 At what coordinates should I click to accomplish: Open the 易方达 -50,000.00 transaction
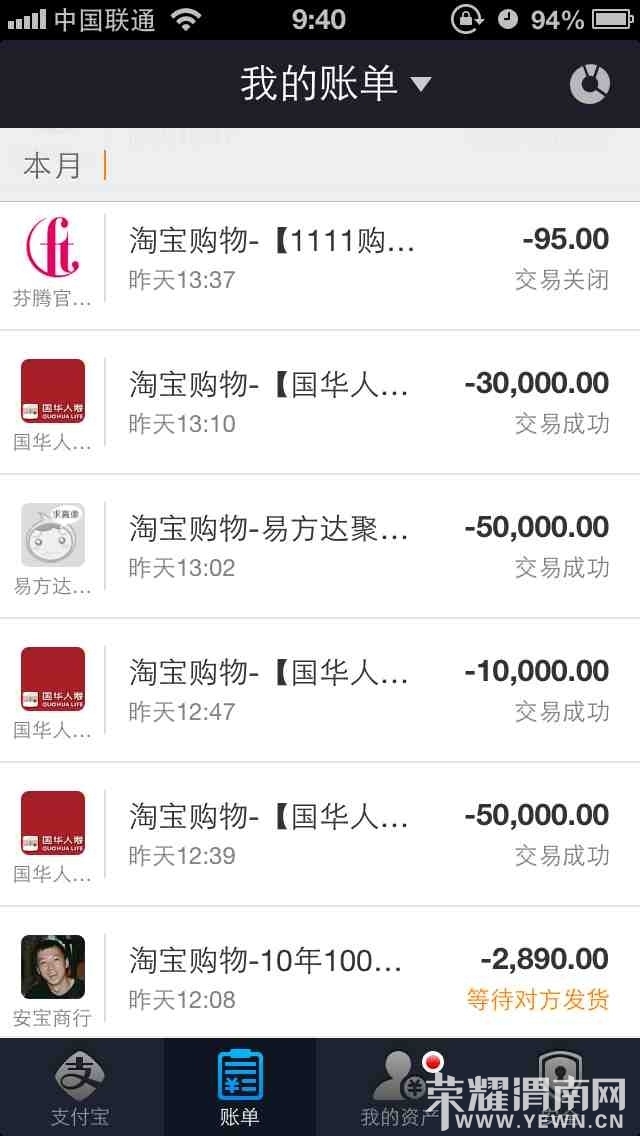320,546
